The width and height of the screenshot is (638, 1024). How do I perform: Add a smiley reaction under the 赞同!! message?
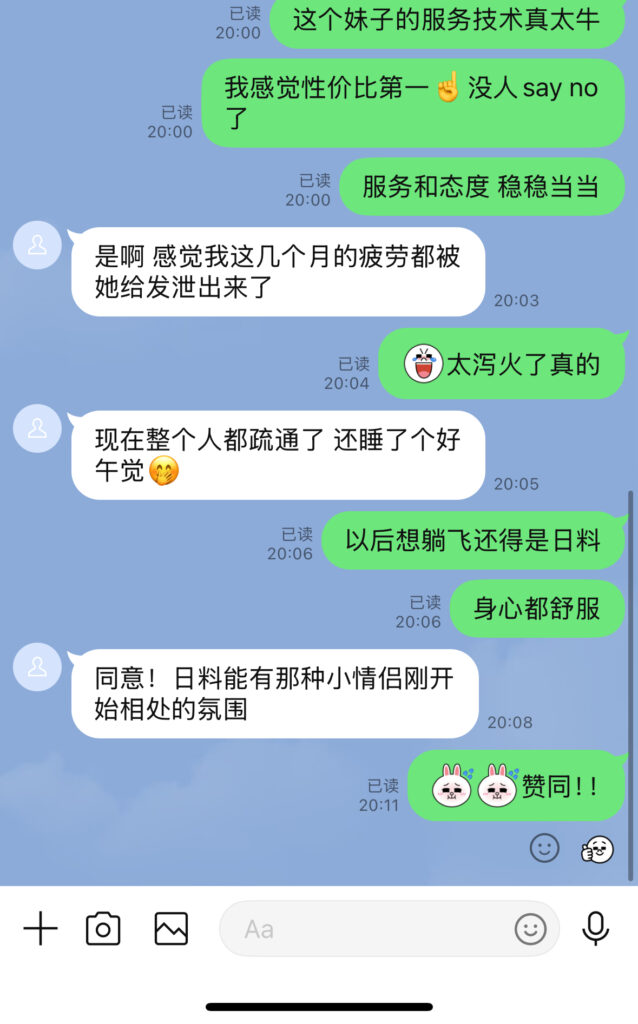tap(544, 849)
